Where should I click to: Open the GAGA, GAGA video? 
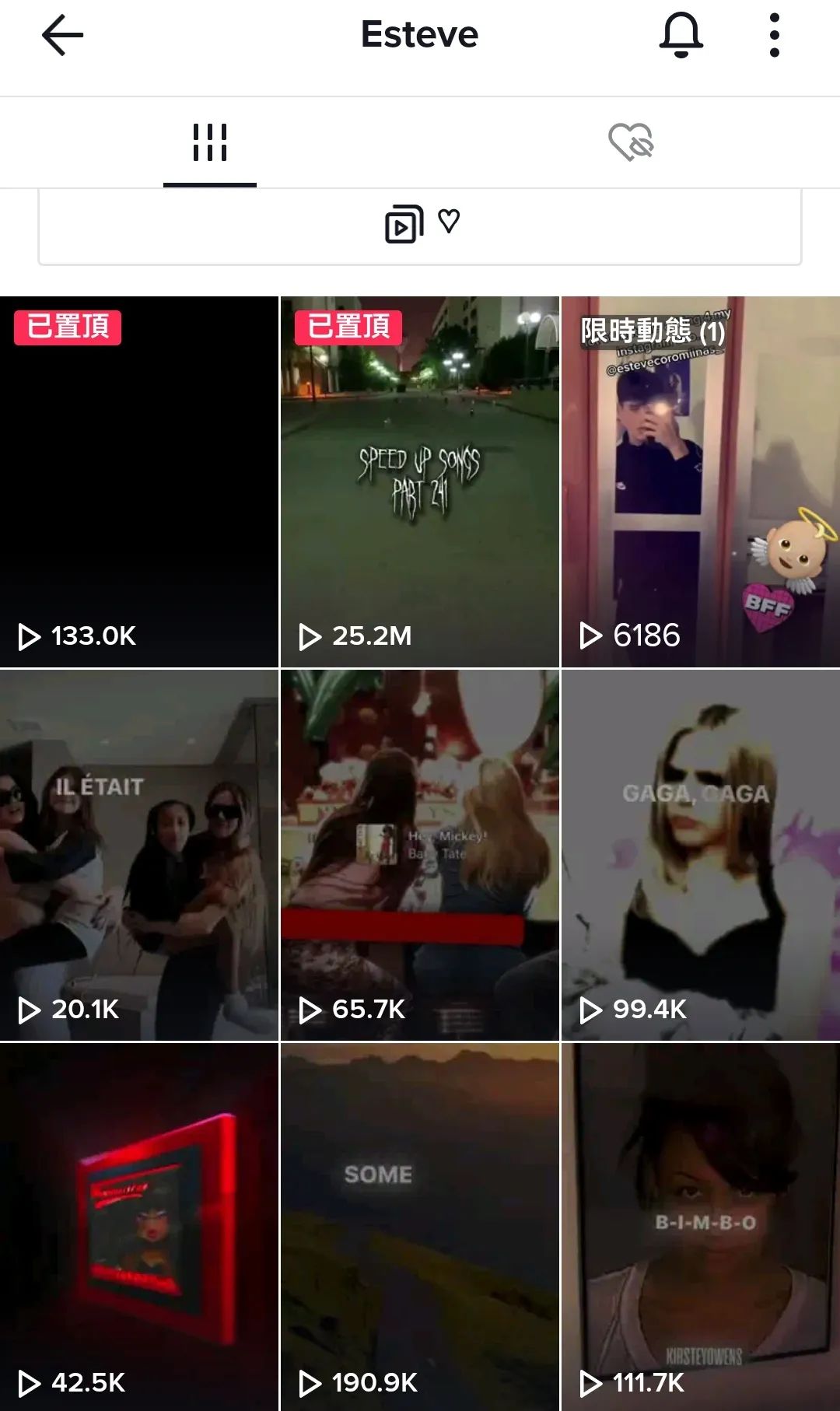(x=700, y=856)
